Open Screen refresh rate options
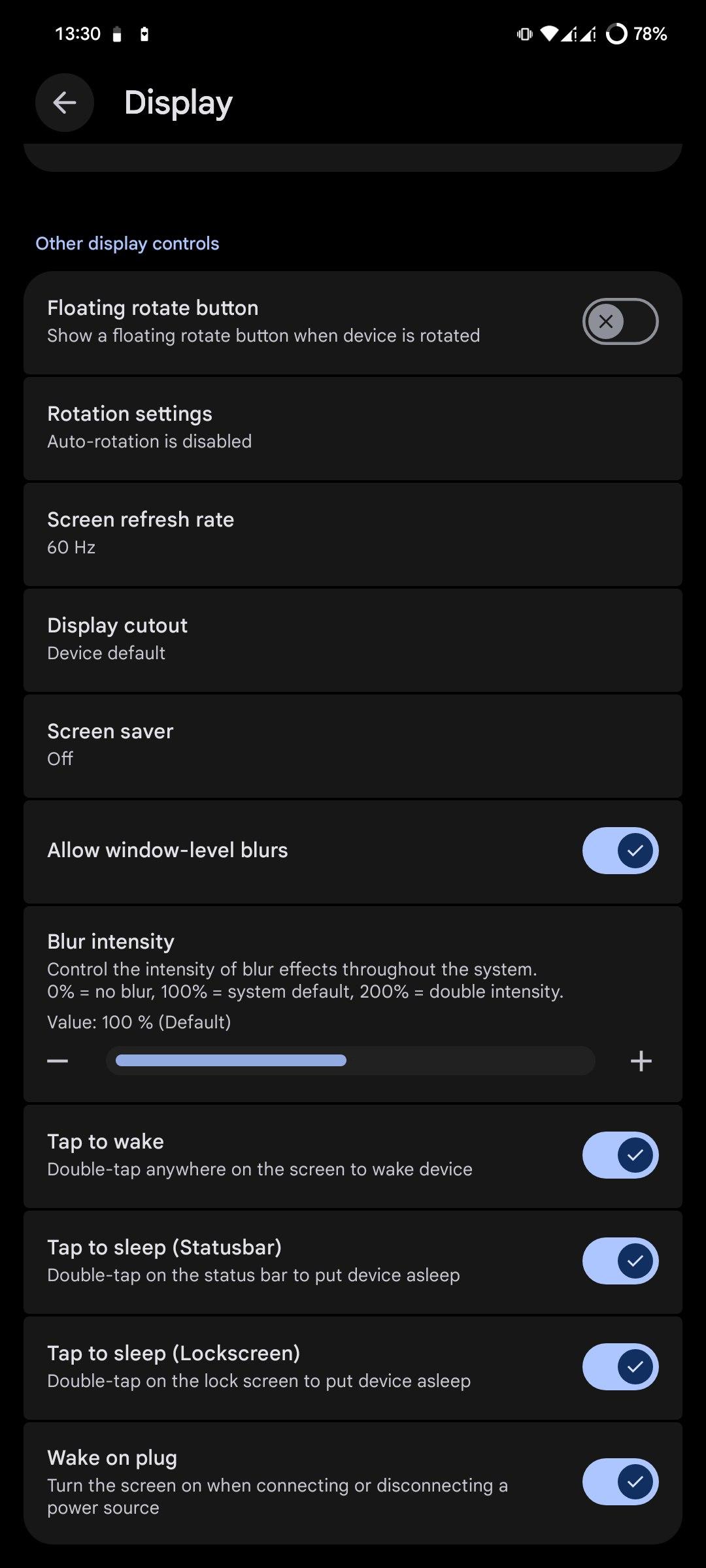This screenshot has height=1568, width=706. [x=353, y=534]
